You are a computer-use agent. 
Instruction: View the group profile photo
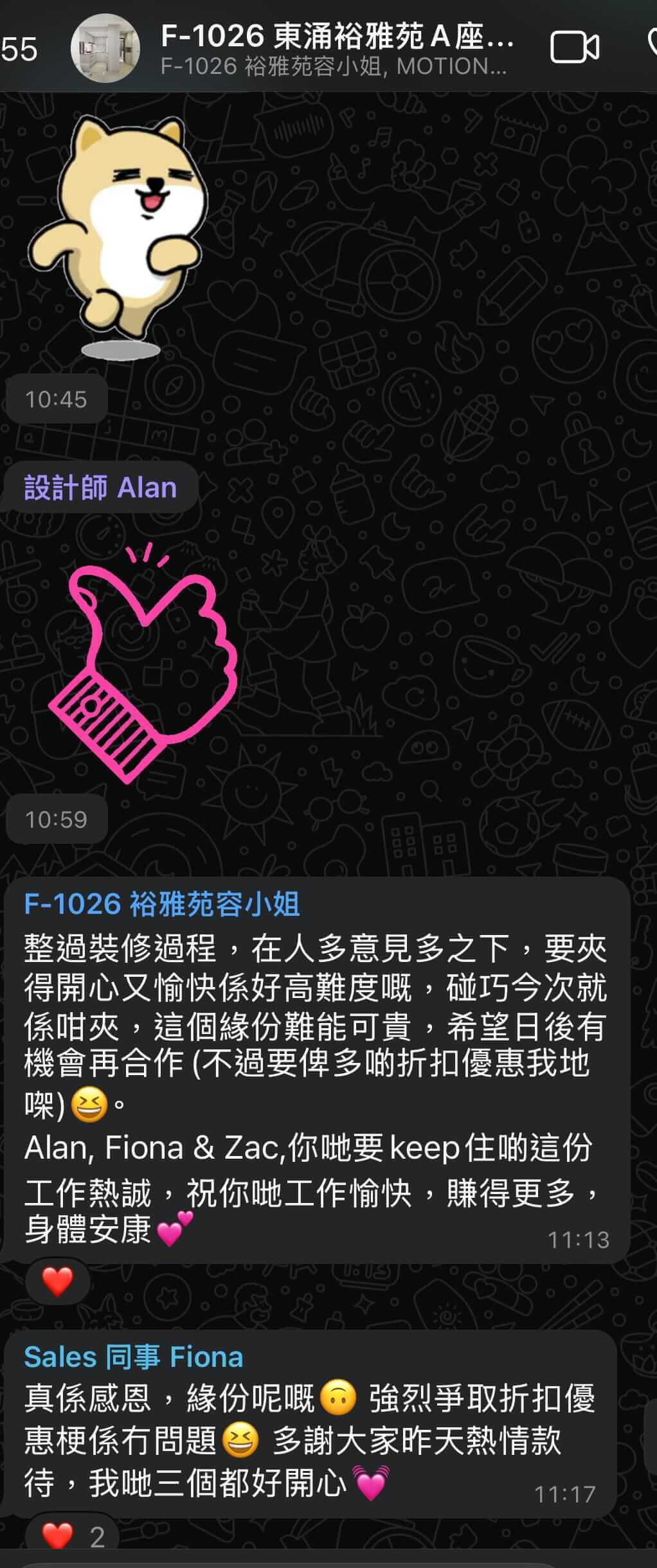point(105,48)
